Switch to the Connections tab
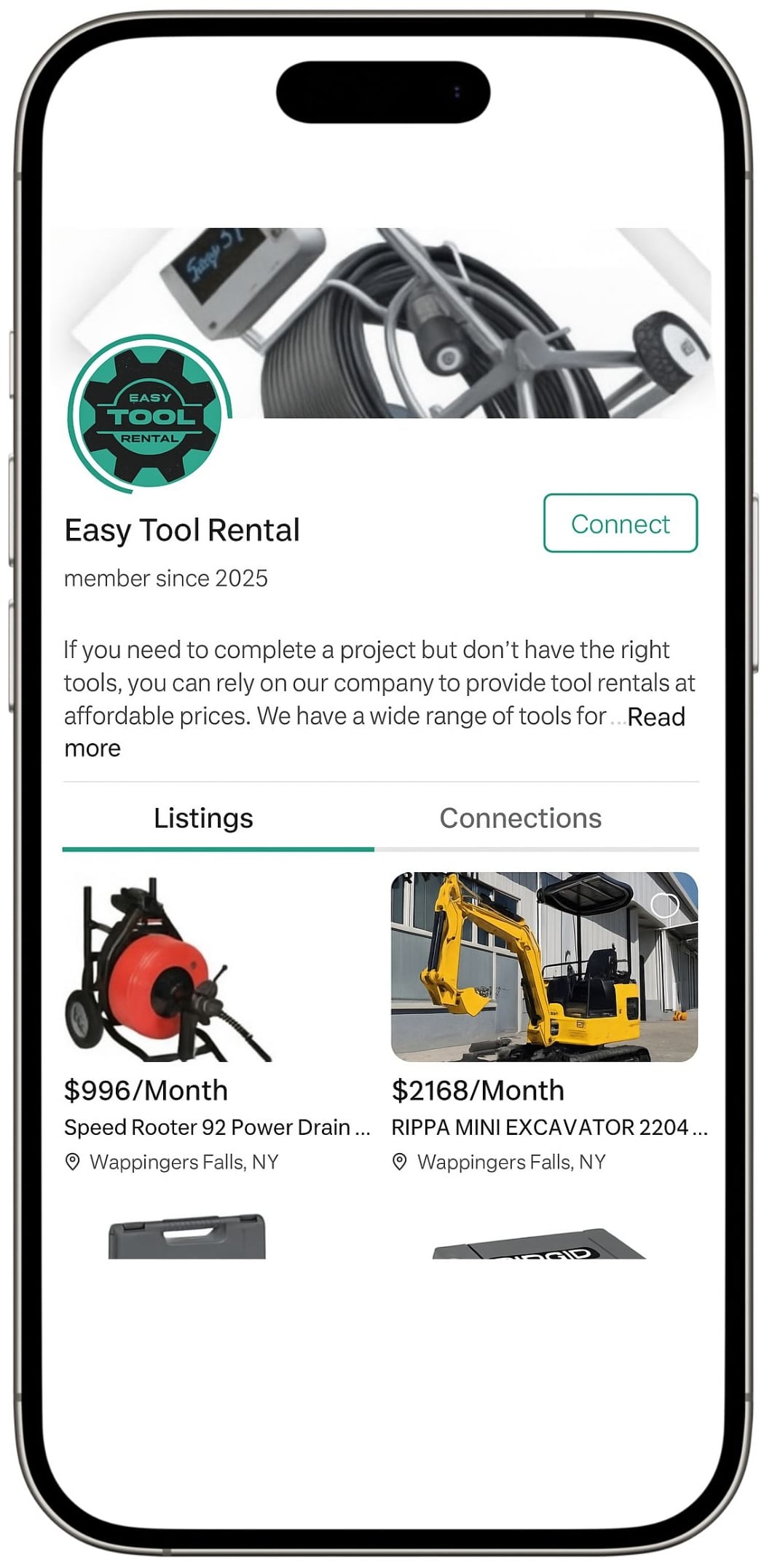Viewport: 772px width, 1568px height. [x=520, y=818]
